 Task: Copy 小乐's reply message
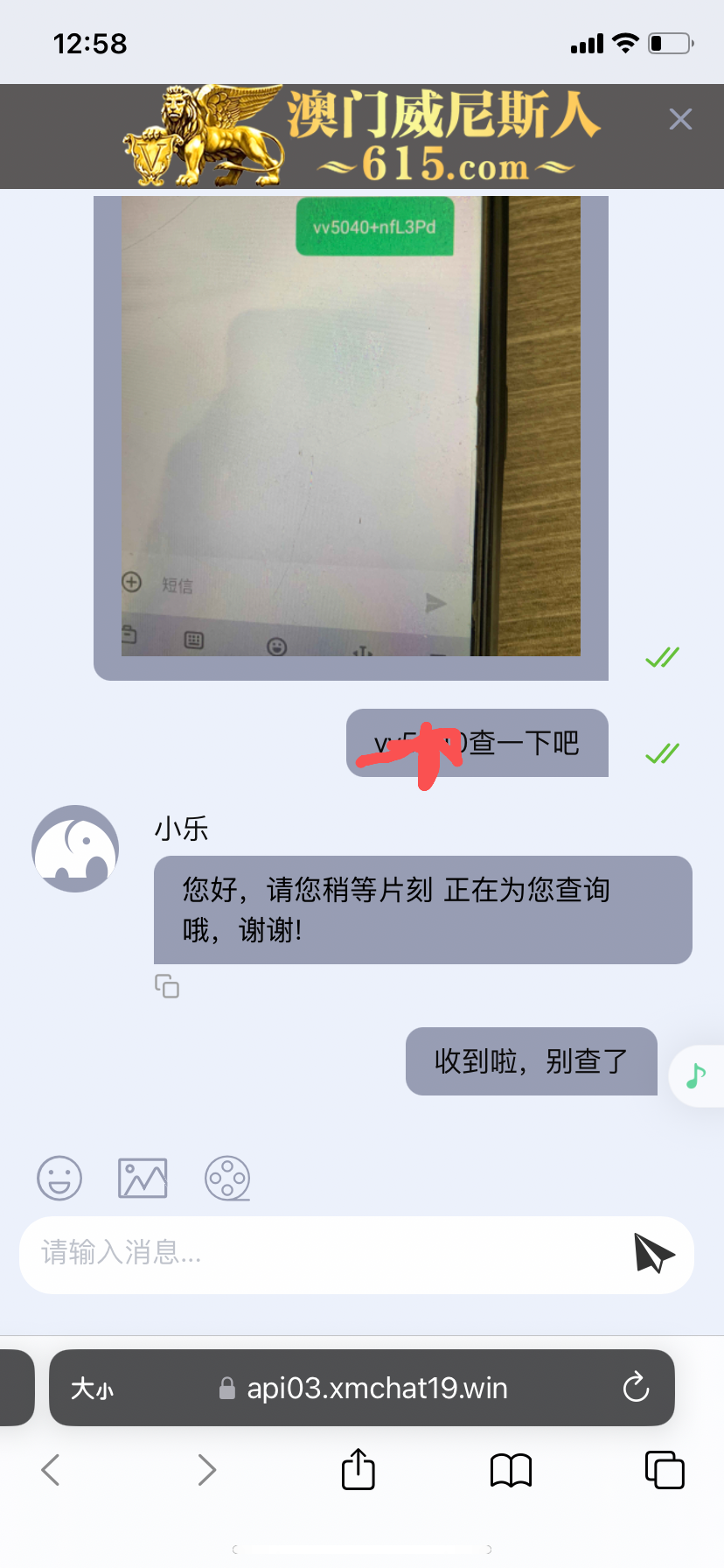pos(167,986)
